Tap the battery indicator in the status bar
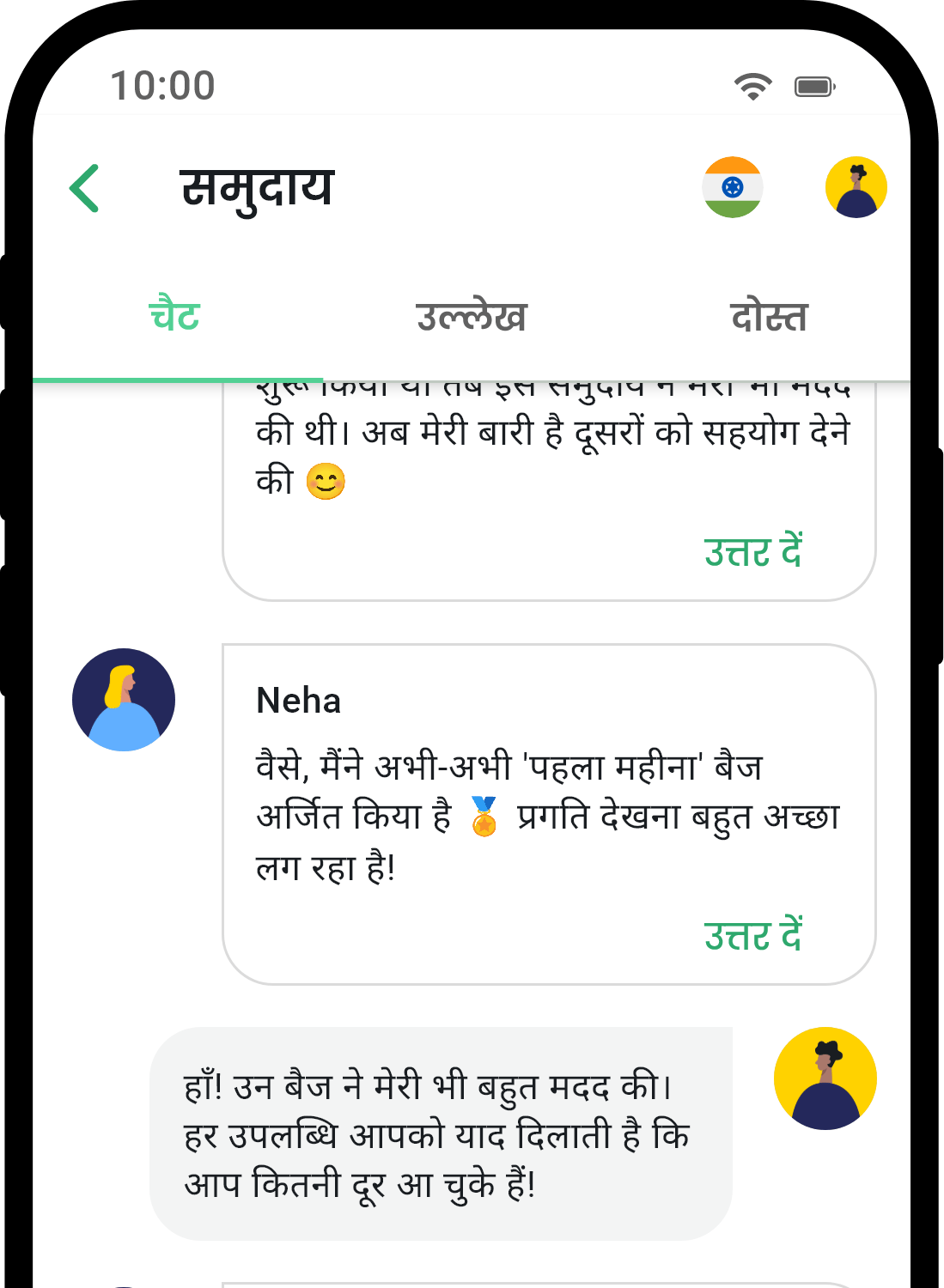The image size is (944, 1288). (x=812, y=85)
